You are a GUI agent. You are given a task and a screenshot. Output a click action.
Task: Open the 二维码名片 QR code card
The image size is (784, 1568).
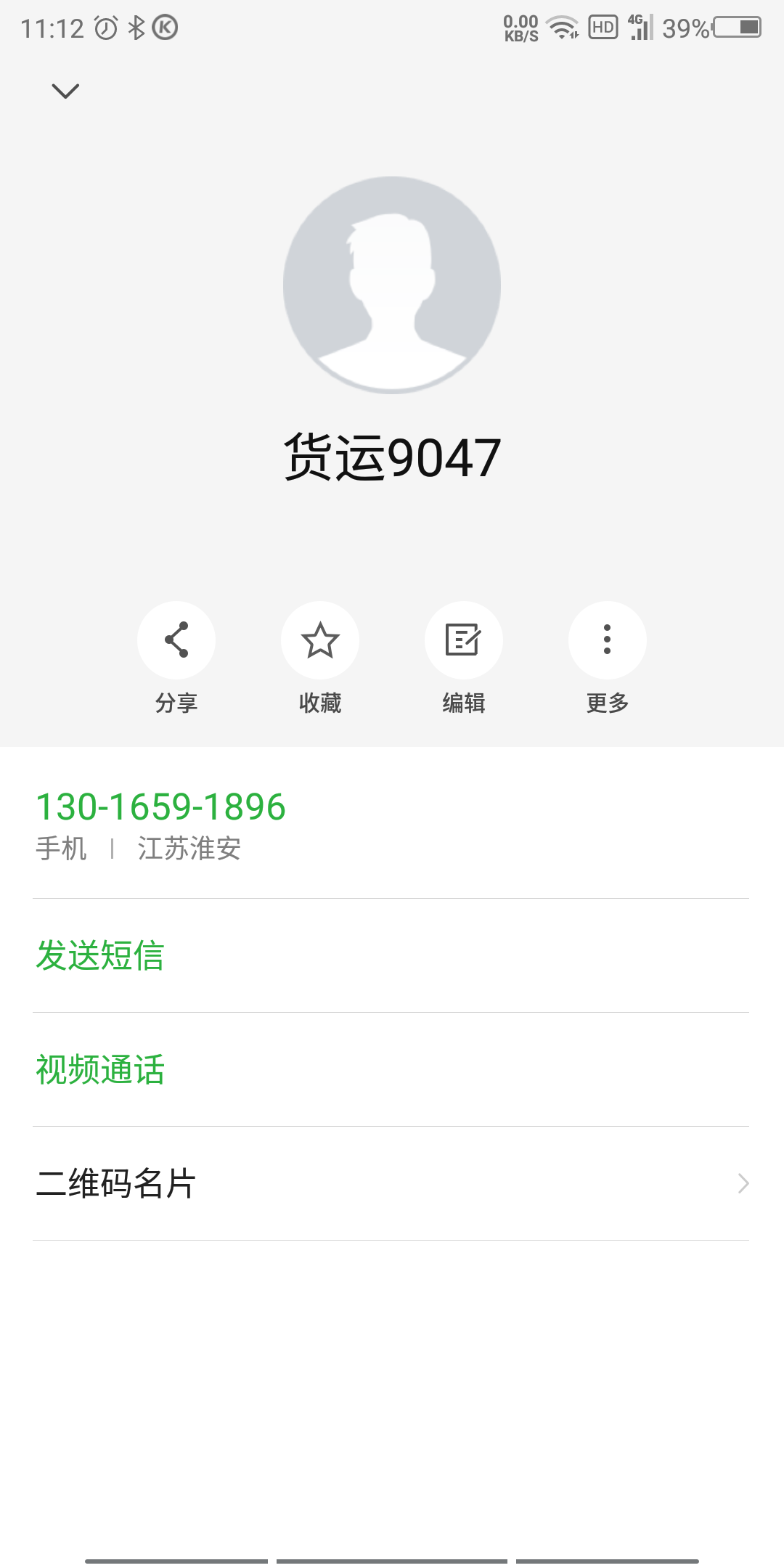pos(391,1183)
